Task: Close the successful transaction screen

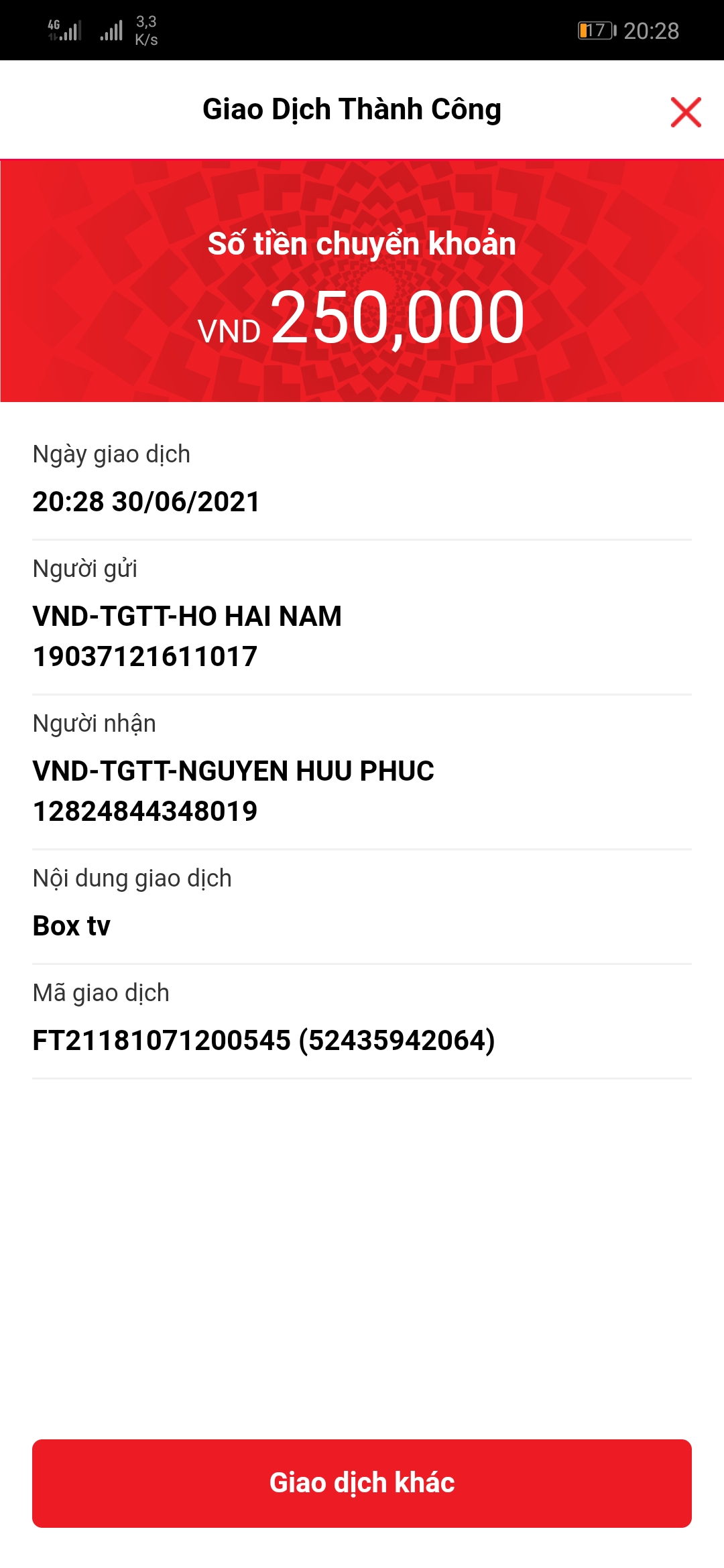Action: tap(685, 112)
